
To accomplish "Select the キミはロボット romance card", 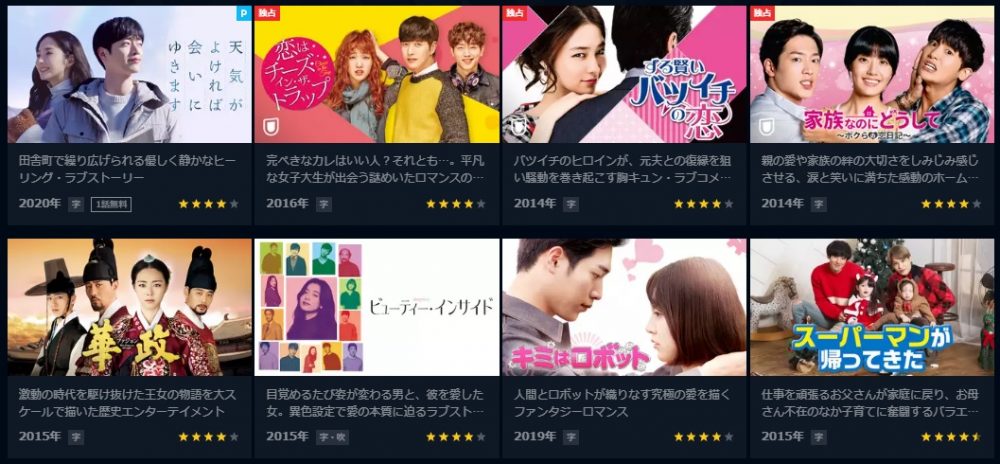I will [624, 307].
